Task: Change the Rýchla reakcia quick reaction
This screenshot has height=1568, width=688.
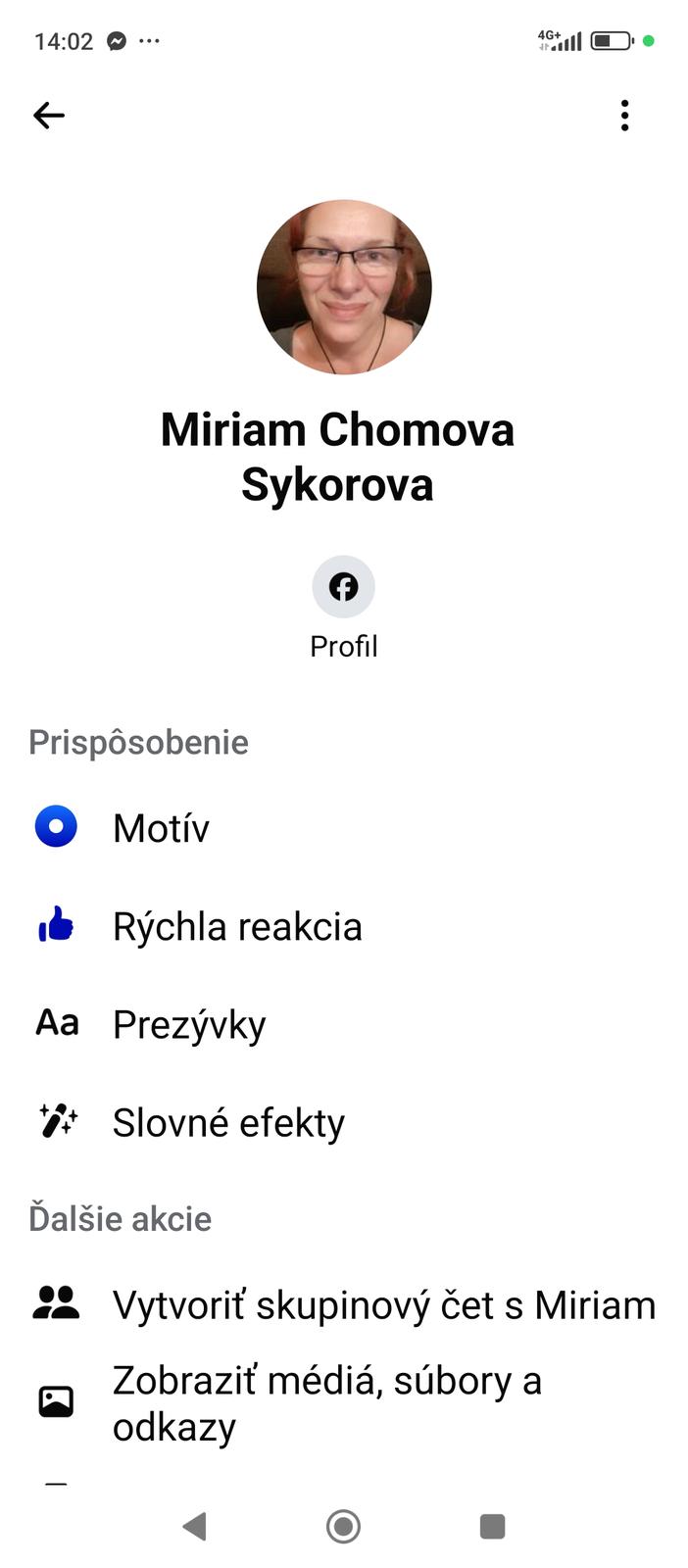Action: (236, 926)
